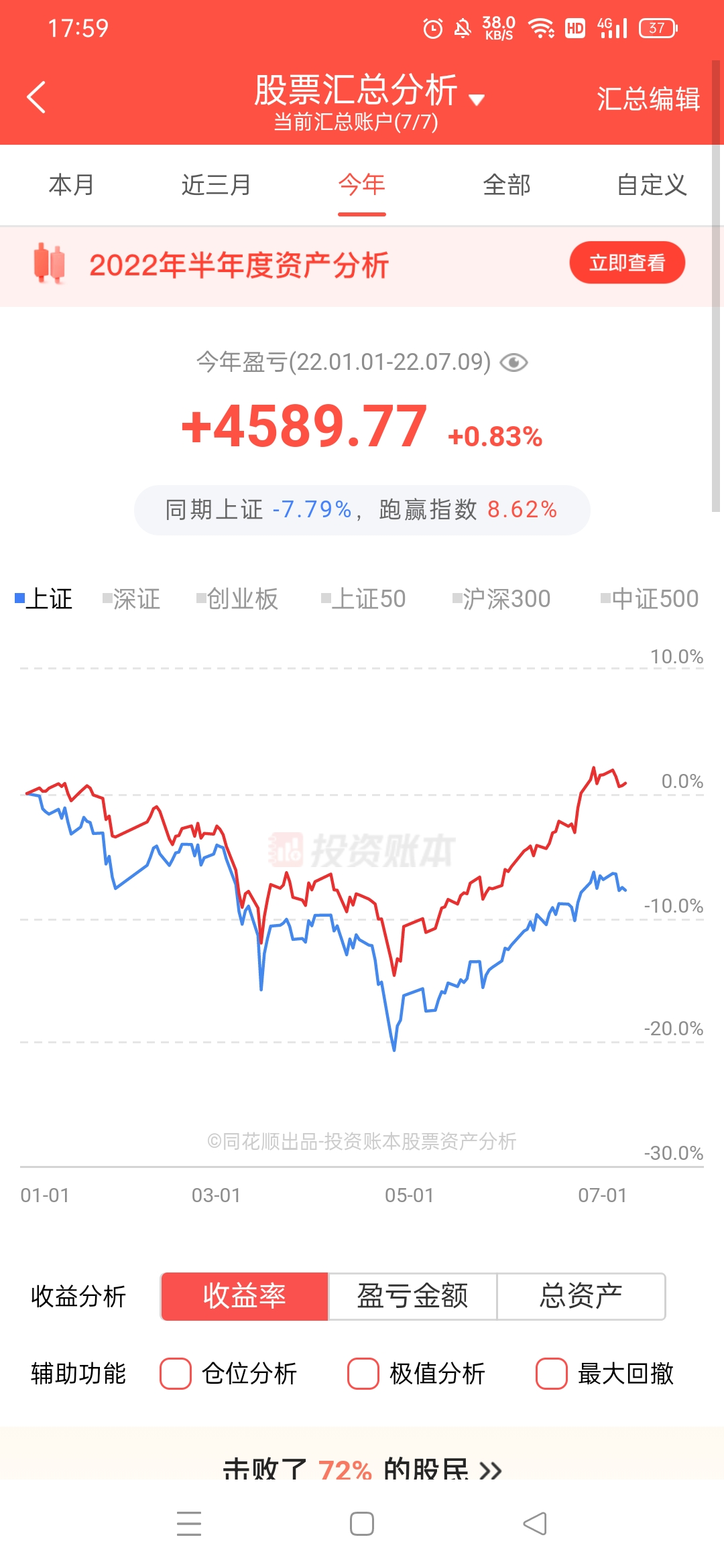Viewport: 724px width, 1568px height.
Task: Select the 上证50 benchmark
Action: [x=364, y=598]
